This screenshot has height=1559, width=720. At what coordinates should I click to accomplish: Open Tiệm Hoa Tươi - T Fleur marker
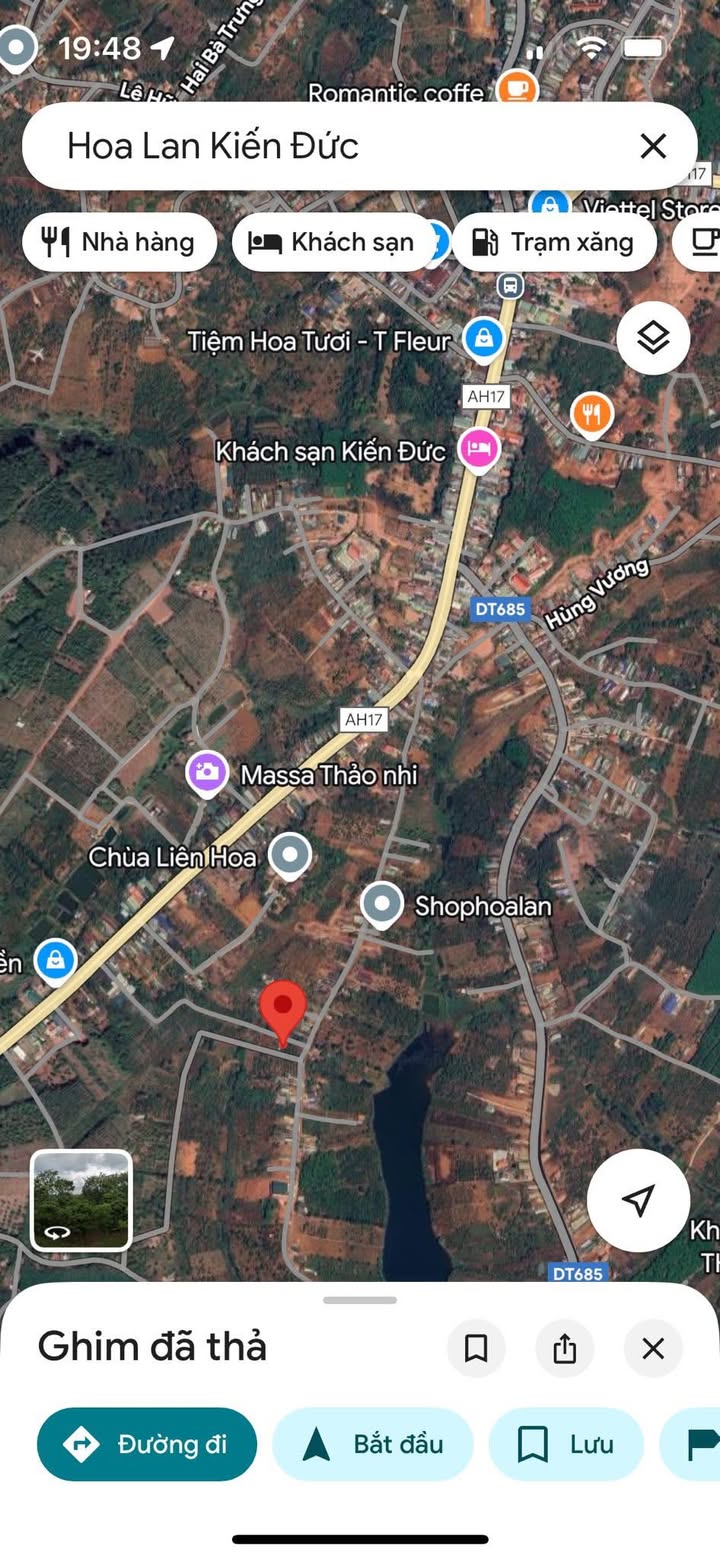coord(483,340)
